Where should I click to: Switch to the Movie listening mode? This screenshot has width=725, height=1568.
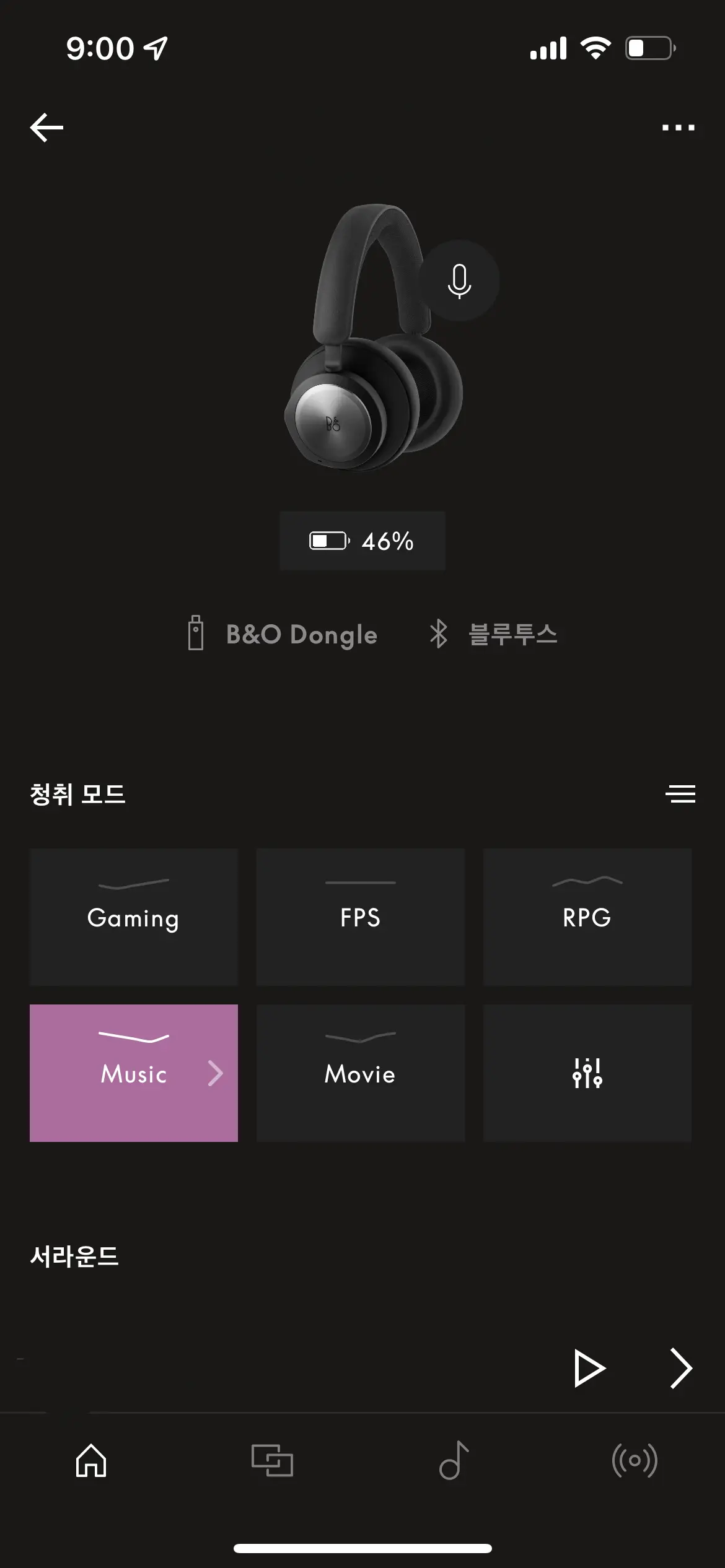360,1071
